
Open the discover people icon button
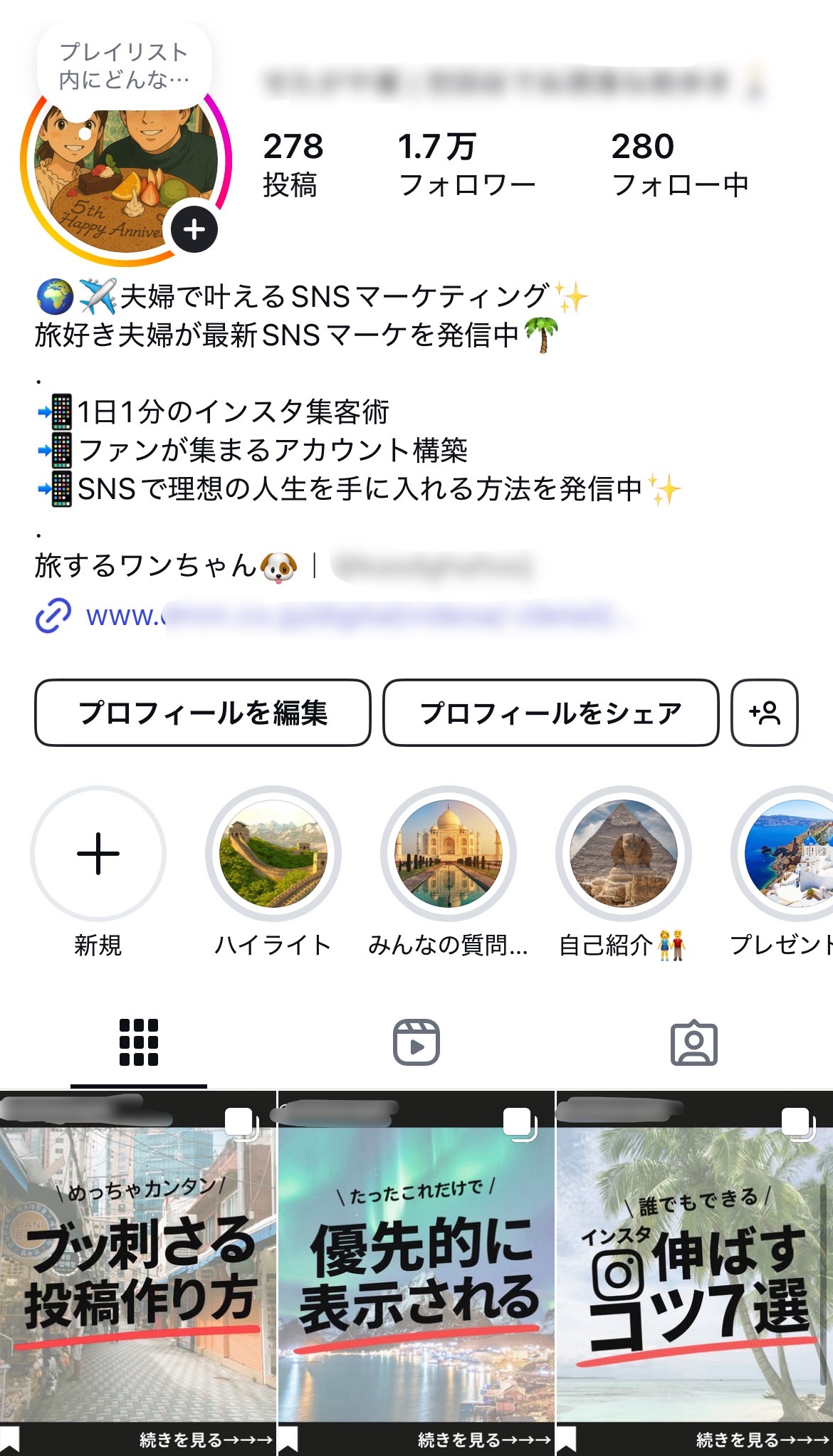765,713
